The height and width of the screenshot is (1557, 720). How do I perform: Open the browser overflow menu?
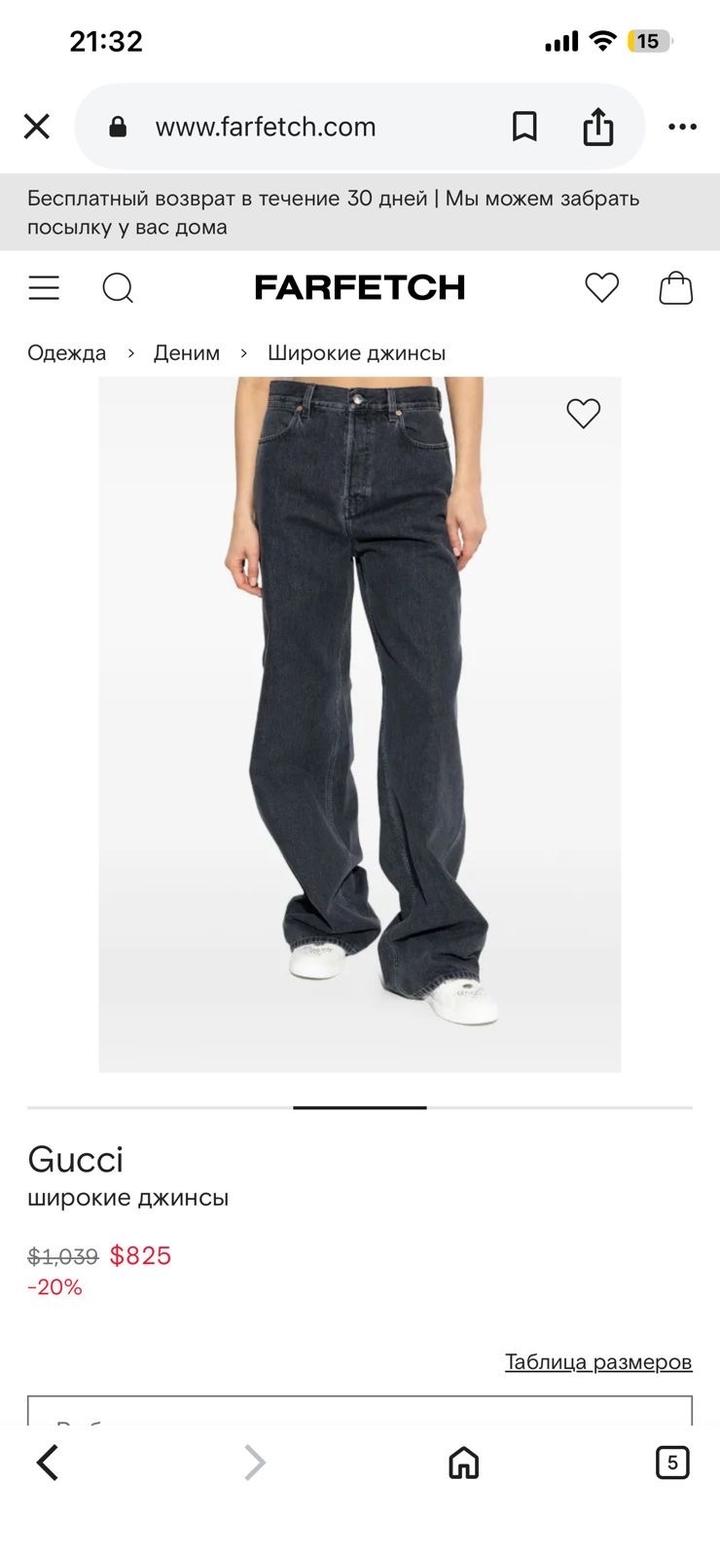point(682,126)
